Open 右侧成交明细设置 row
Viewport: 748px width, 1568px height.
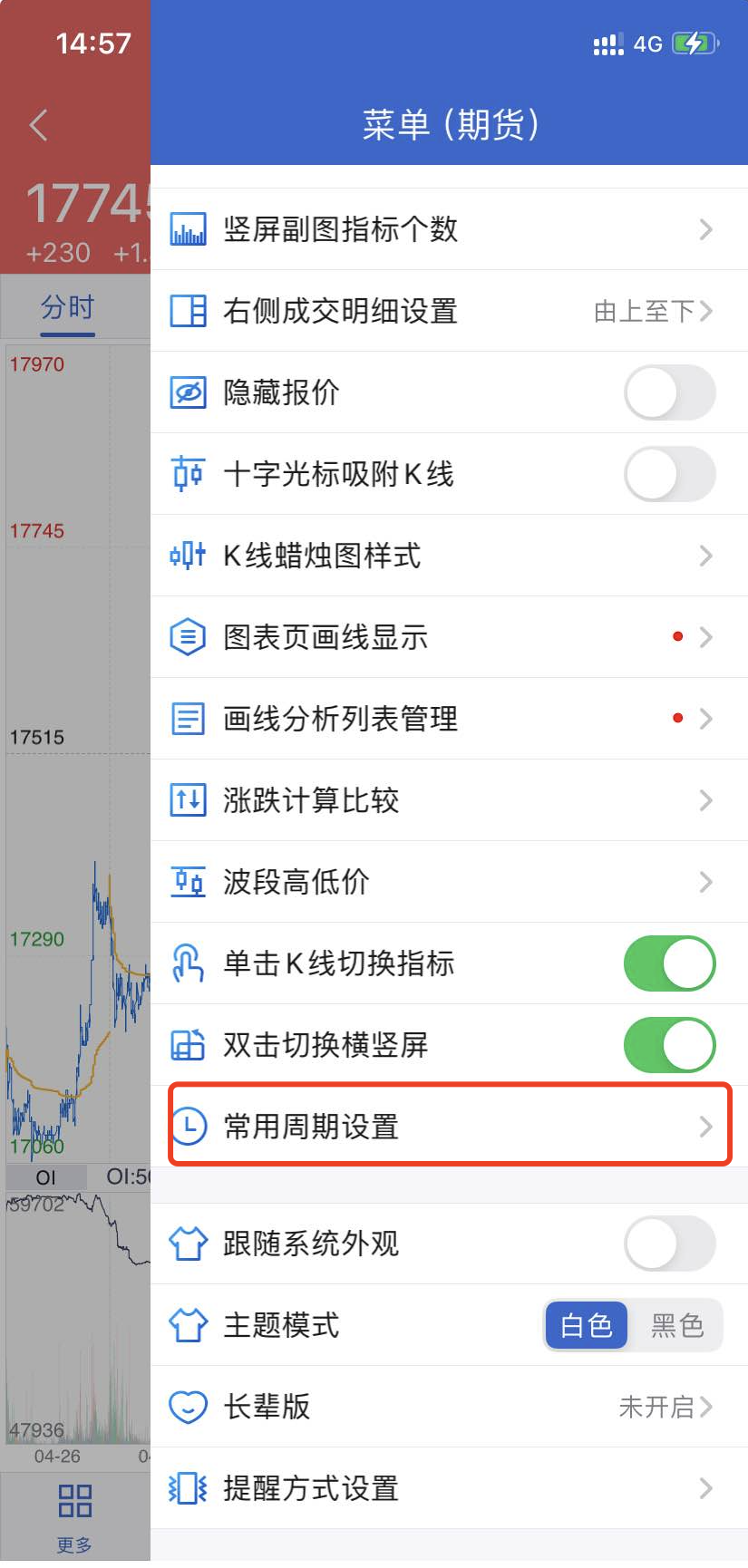[449, 311]
